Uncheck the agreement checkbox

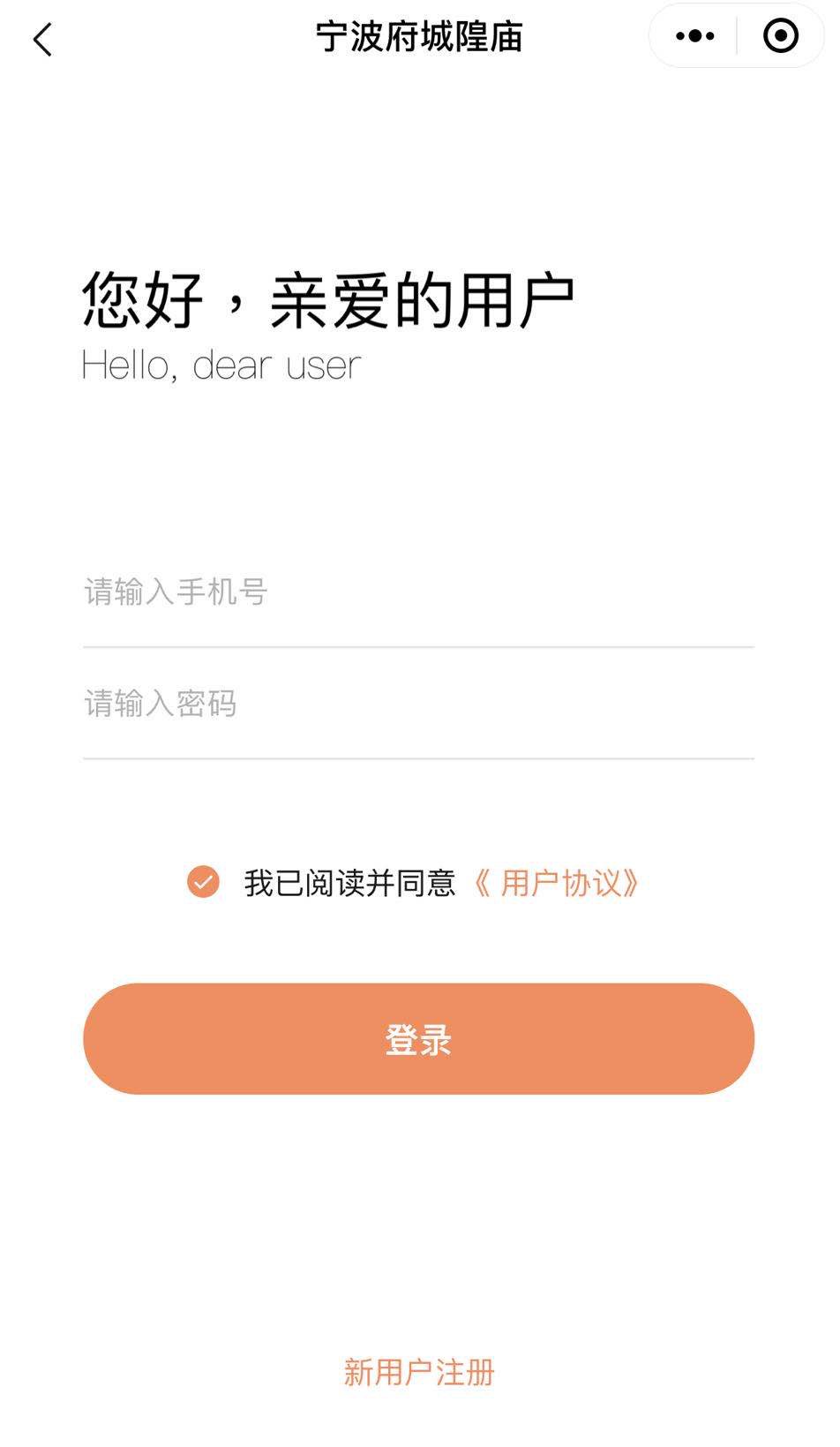click(x=203, y=882)
